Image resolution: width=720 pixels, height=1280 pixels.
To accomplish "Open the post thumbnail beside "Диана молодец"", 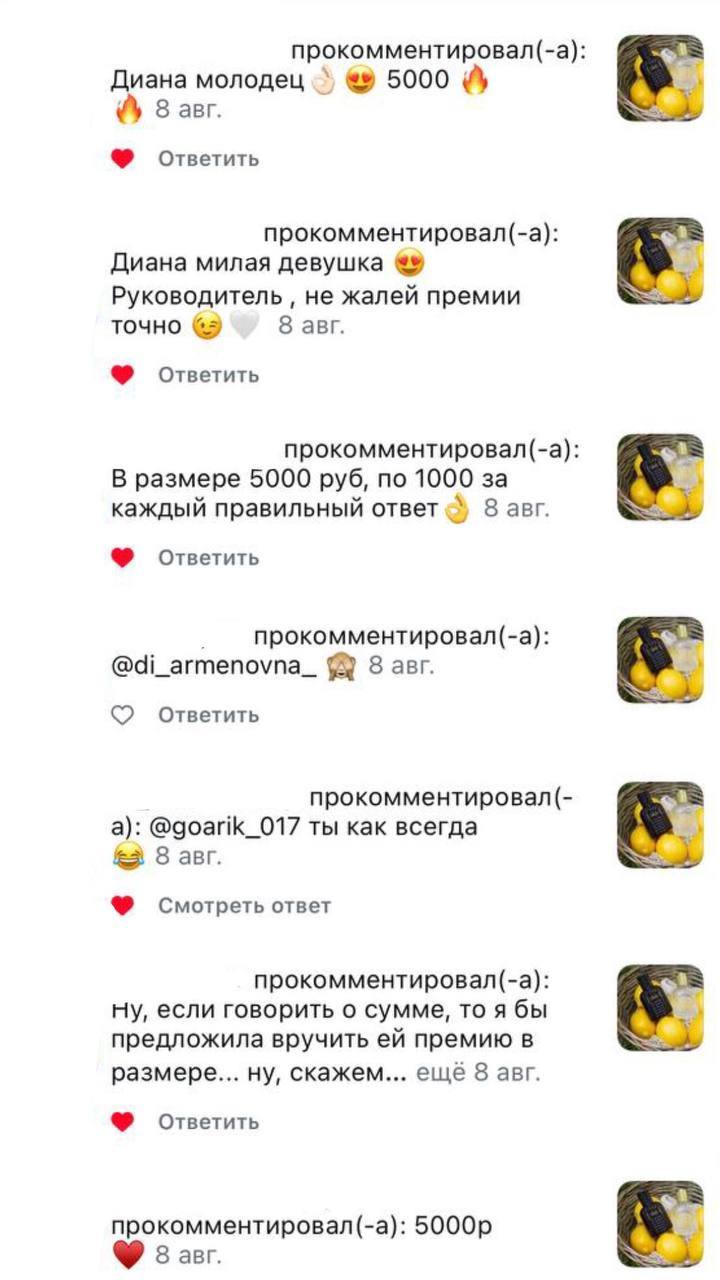I will click(x=660, y=78).
